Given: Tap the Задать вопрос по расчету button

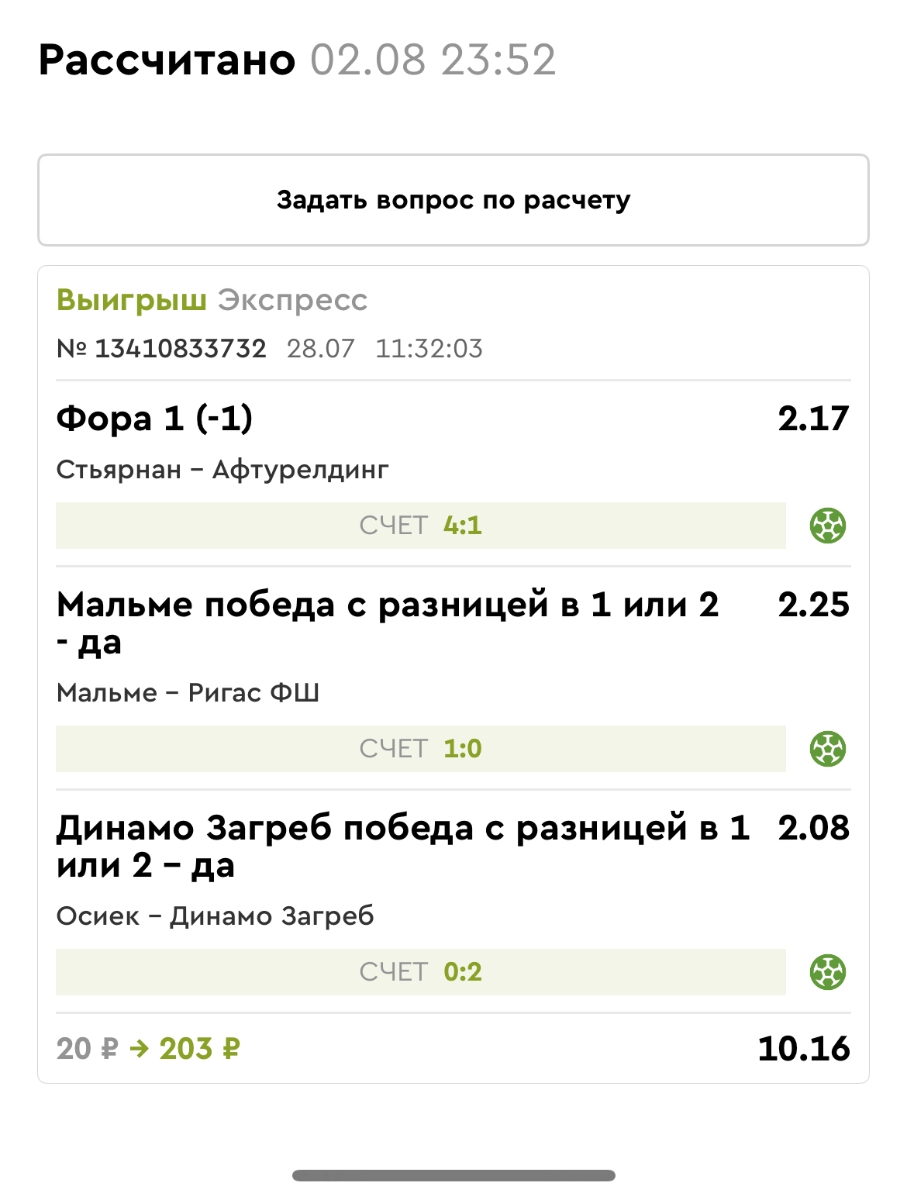Looking at the screenshot, I should [453, 200].
